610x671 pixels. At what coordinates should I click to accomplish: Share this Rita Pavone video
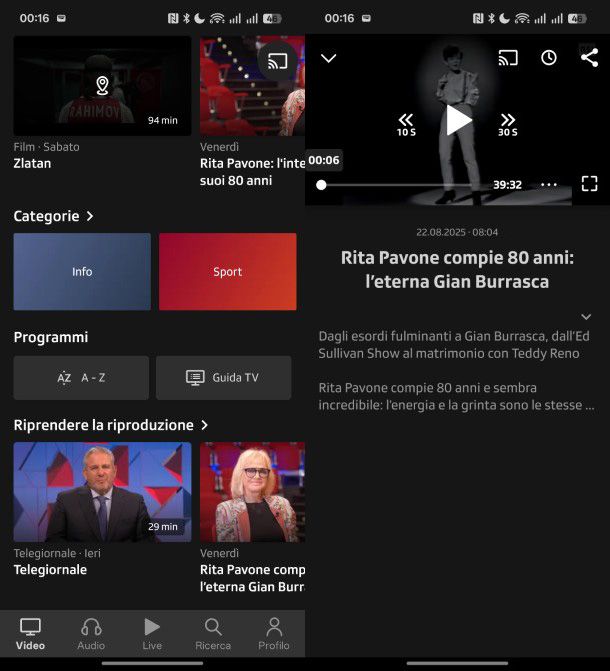tap(589, 58)
